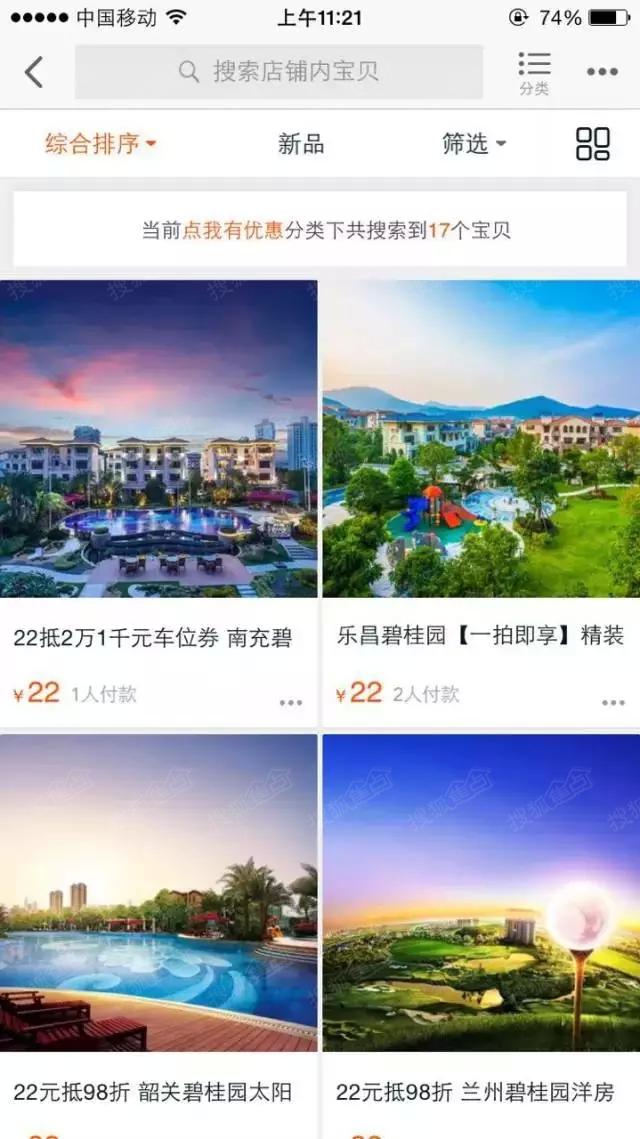
Task: Show more options for 乐昌碧桂园 item
Action: tap(613, 702)
